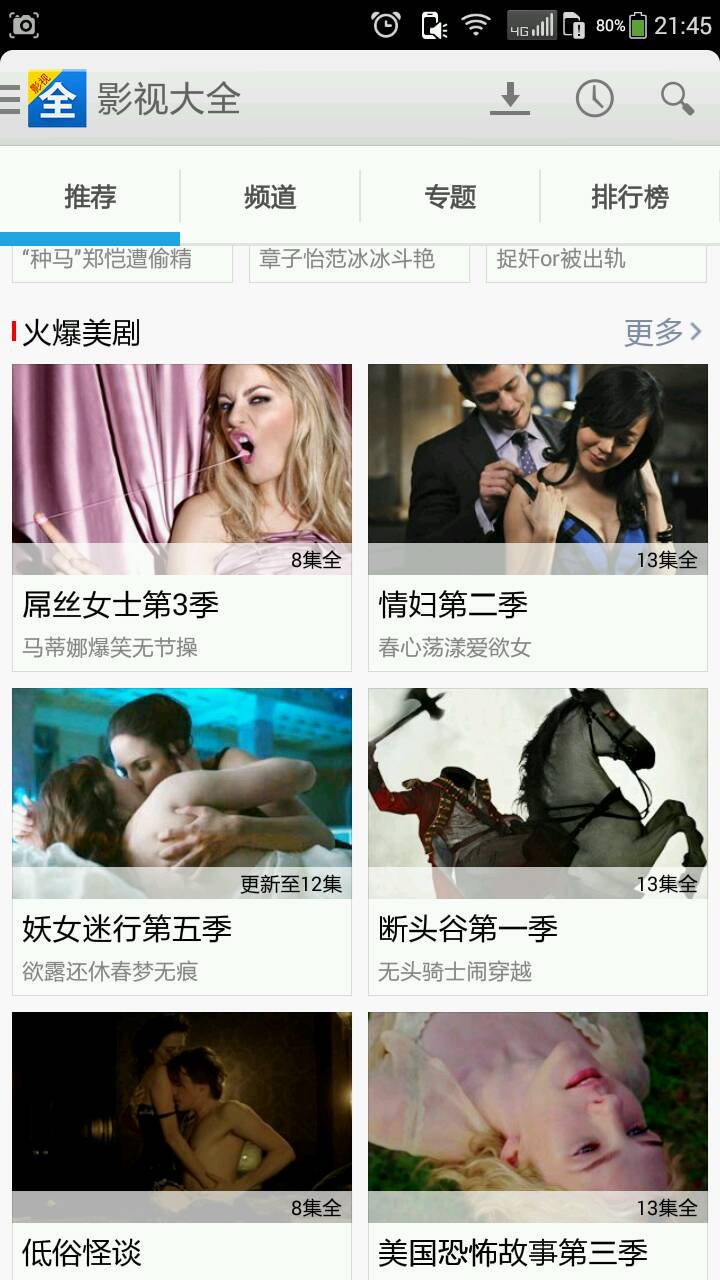Viewport: 720px width, 1280px height.
Task: Open the 妖女迷行第五季 card
Action: (x=182, y=840)
